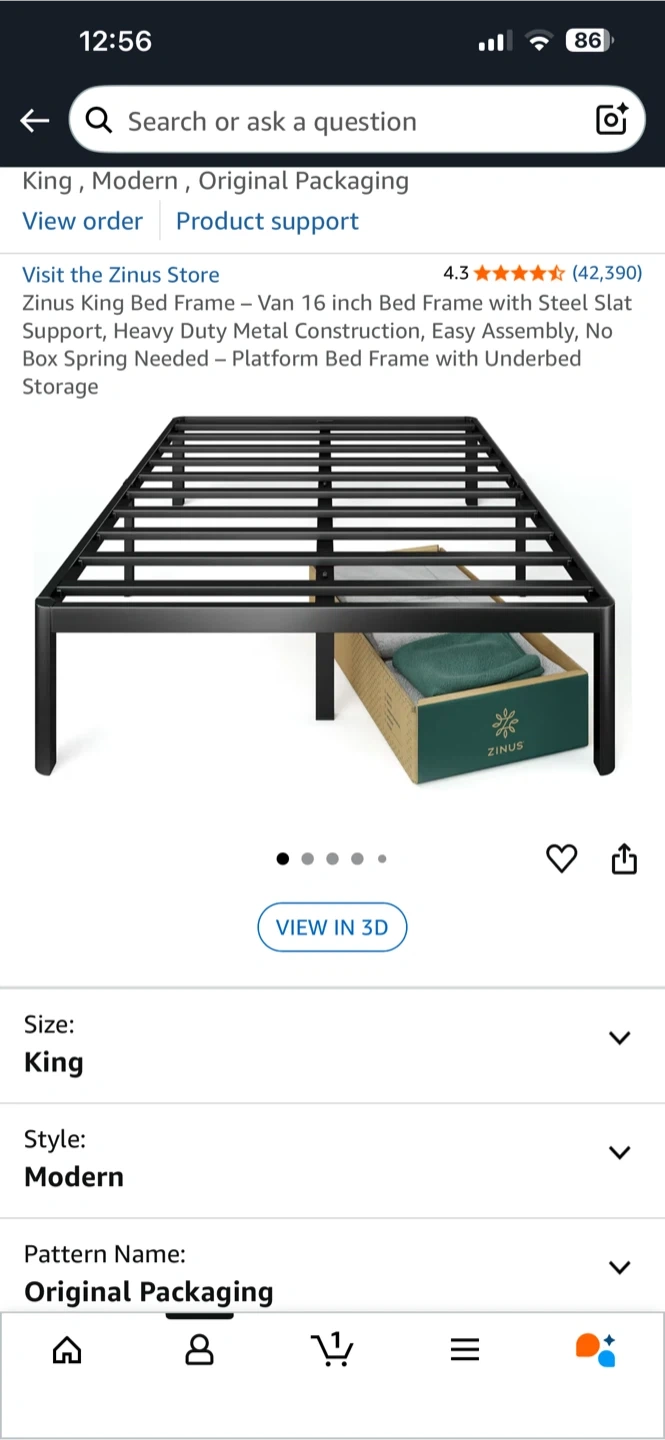Expand the Size selector showing King
Screen dimensions: 665x1440
619,1038
